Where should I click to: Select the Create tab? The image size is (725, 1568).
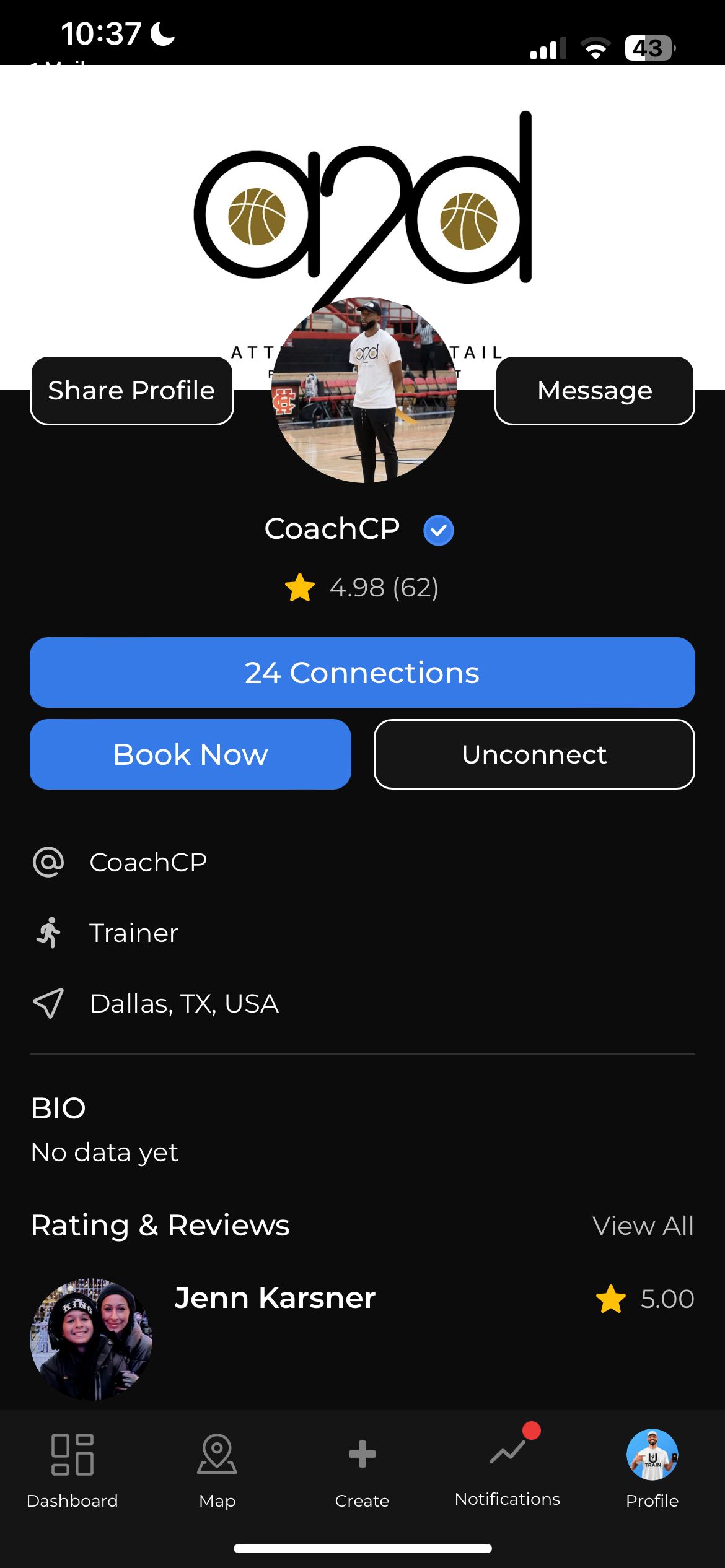[x=362, y=1469]
